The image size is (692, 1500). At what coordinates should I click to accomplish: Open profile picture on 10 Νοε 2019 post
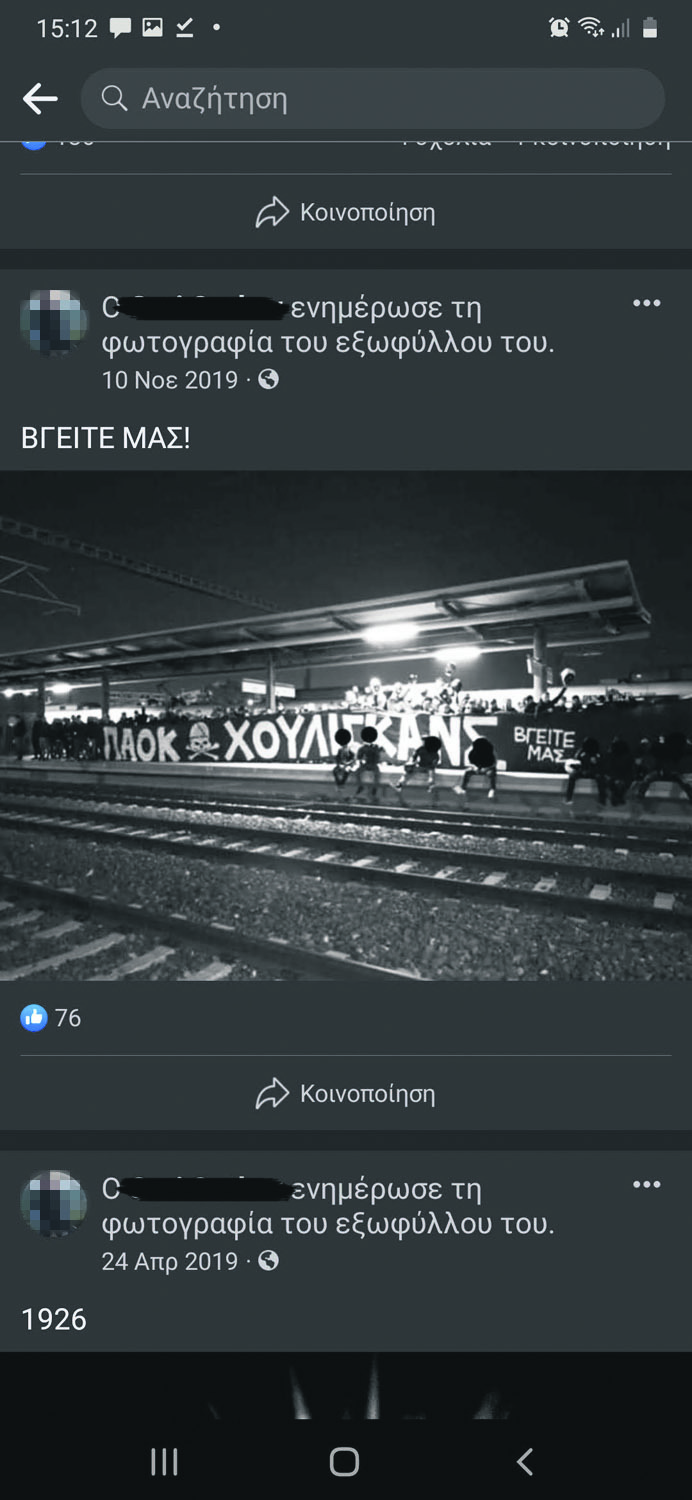coord(54,323)
